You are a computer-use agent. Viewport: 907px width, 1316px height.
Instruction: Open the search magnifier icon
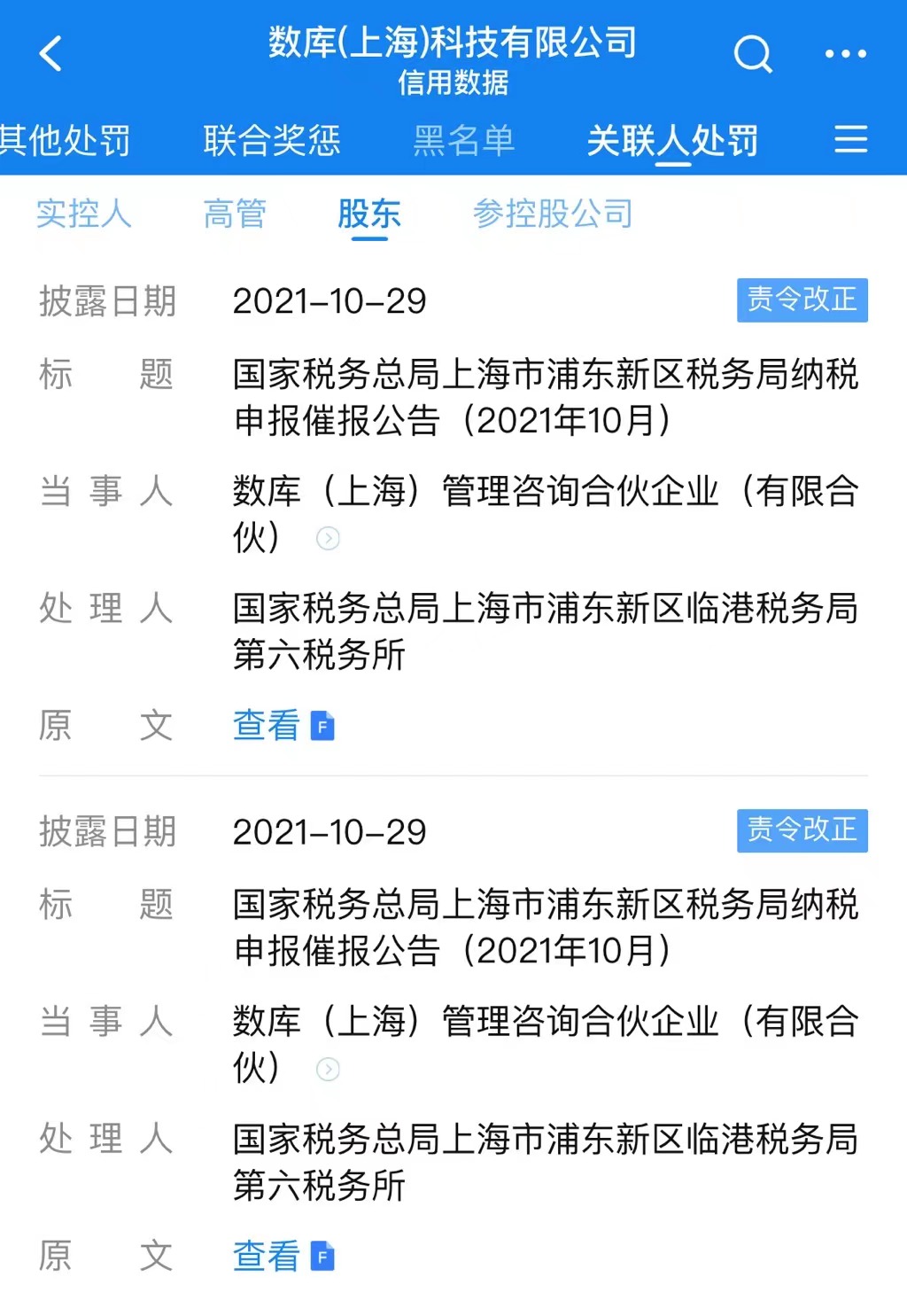[753, 54]
